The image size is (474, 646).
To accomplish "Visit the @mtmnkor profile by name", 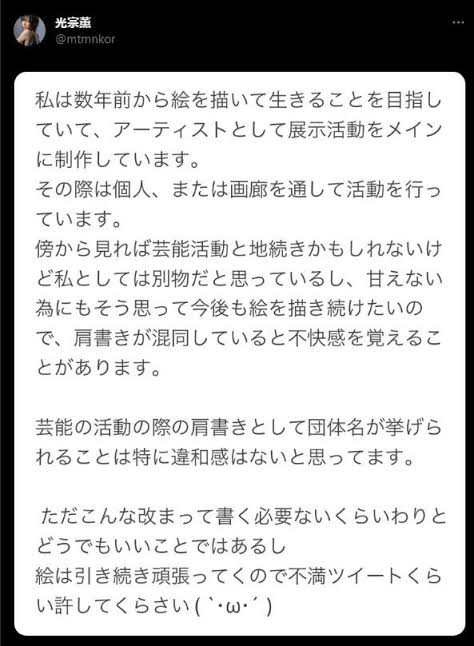I will (73, 23).
